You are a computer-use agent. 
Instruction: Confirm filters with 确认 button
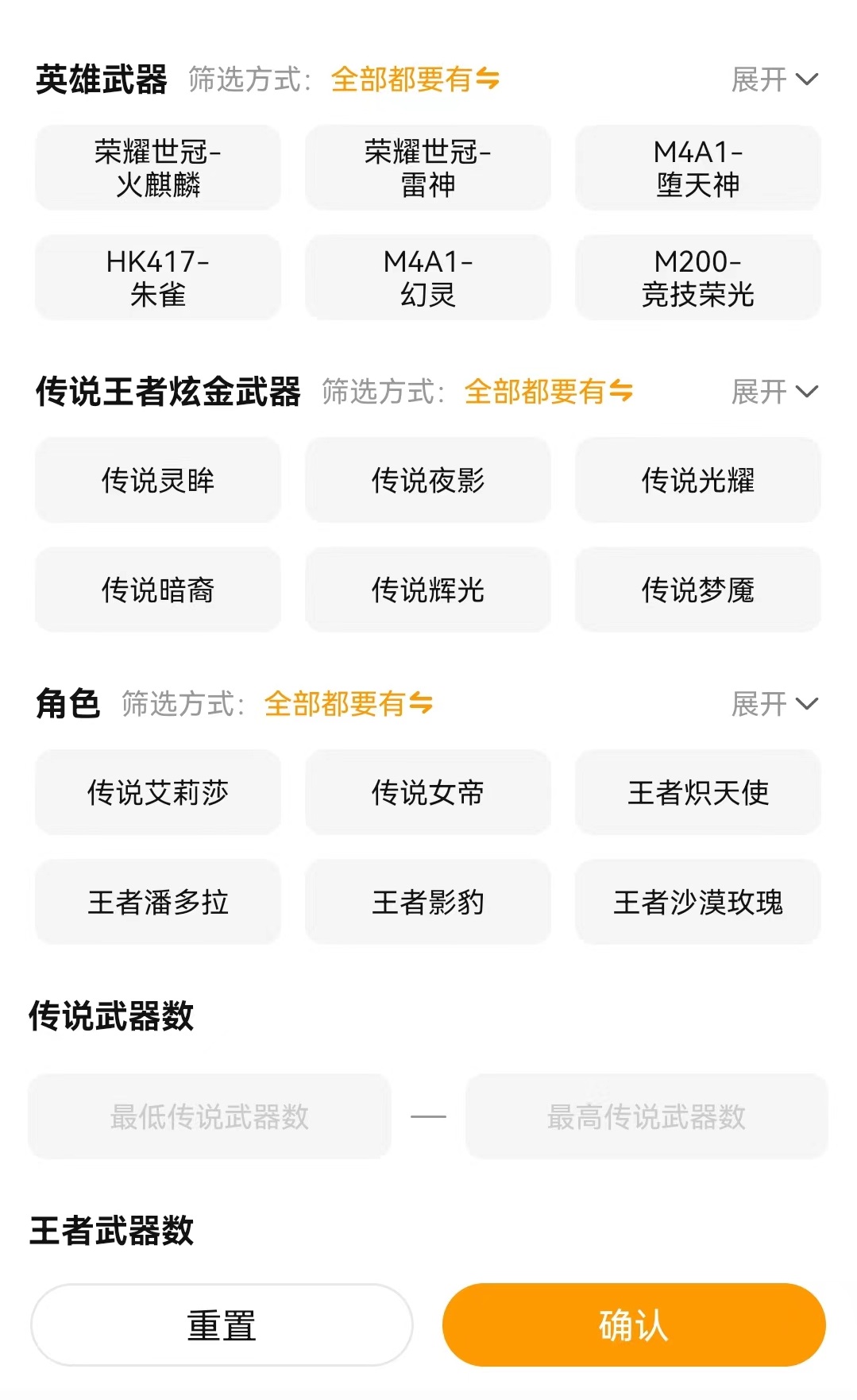tap(634, 1325)
